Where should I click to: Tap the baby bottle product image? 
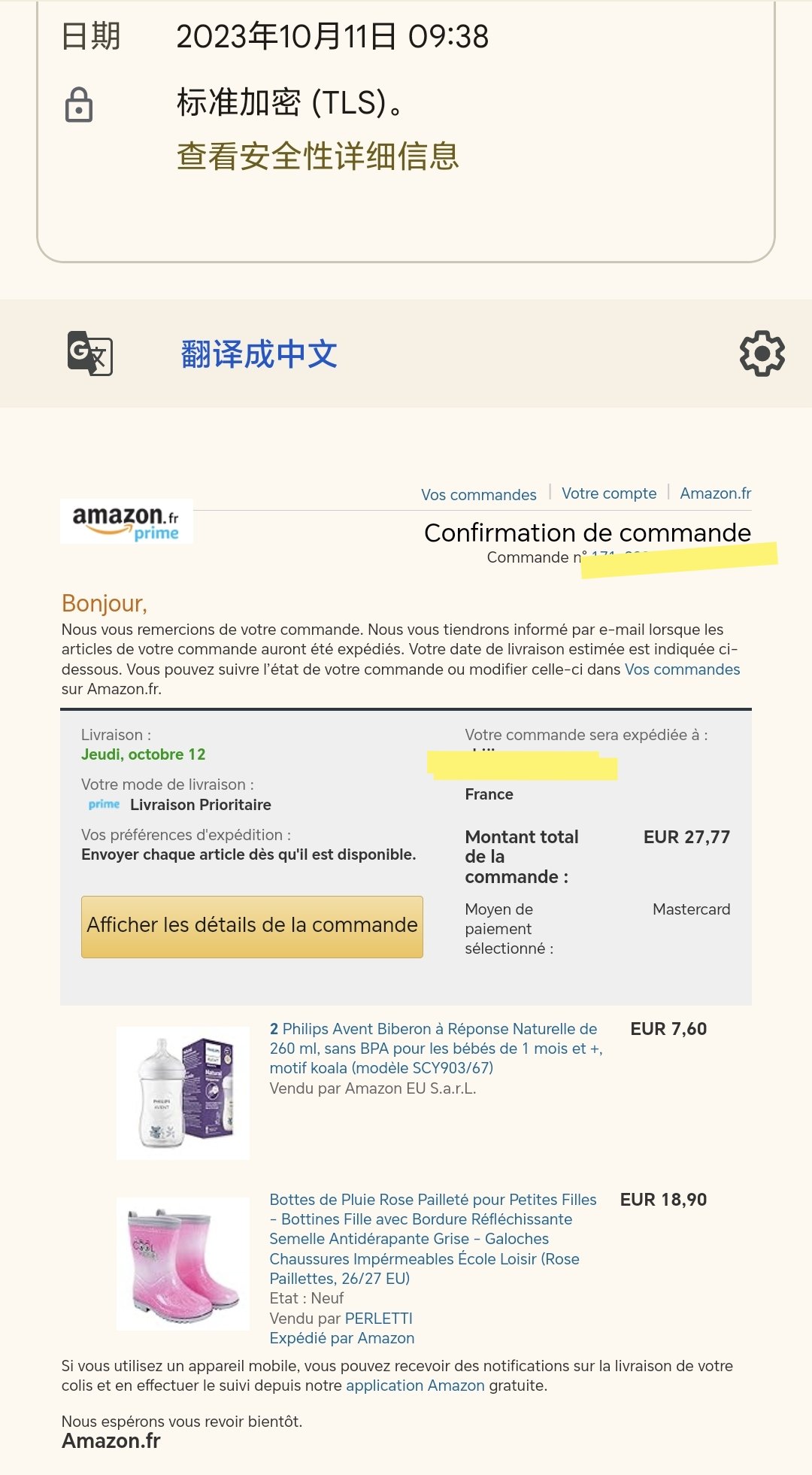183,1093
